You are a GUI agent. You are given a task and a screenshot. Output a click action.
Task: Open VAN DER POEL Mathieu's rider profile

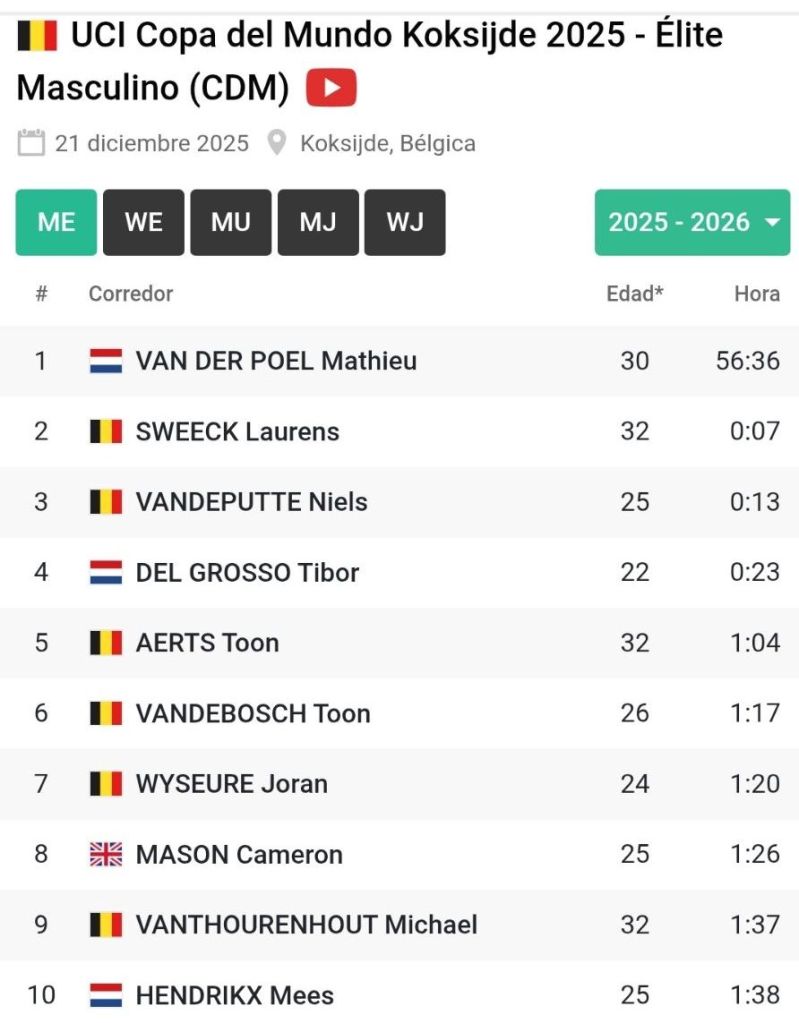[x=276, y=361]
